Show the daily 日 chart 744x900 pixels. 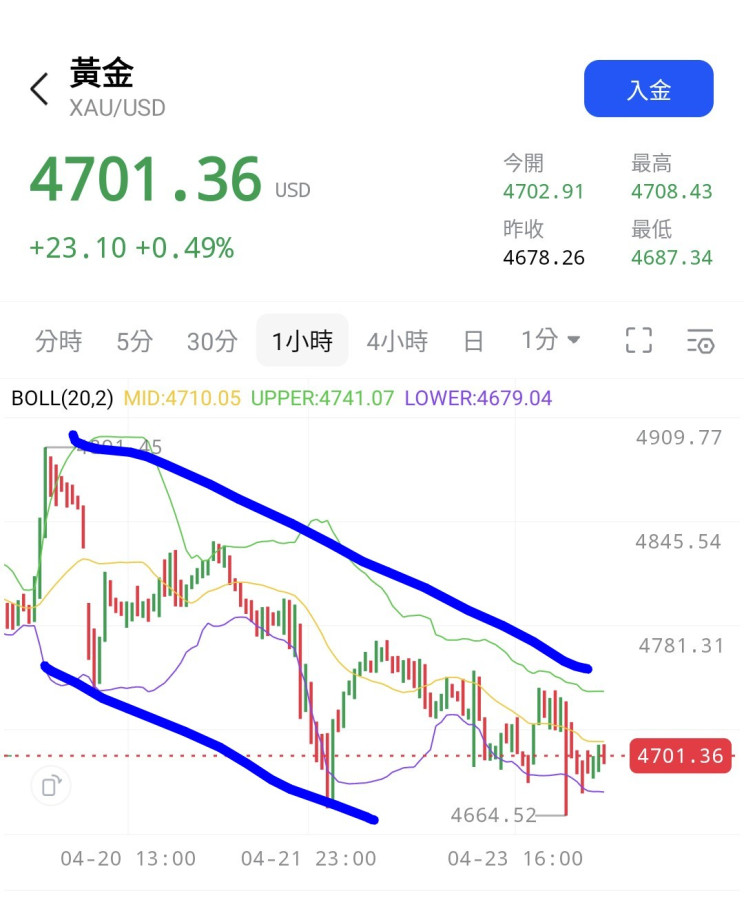[474, 341]
